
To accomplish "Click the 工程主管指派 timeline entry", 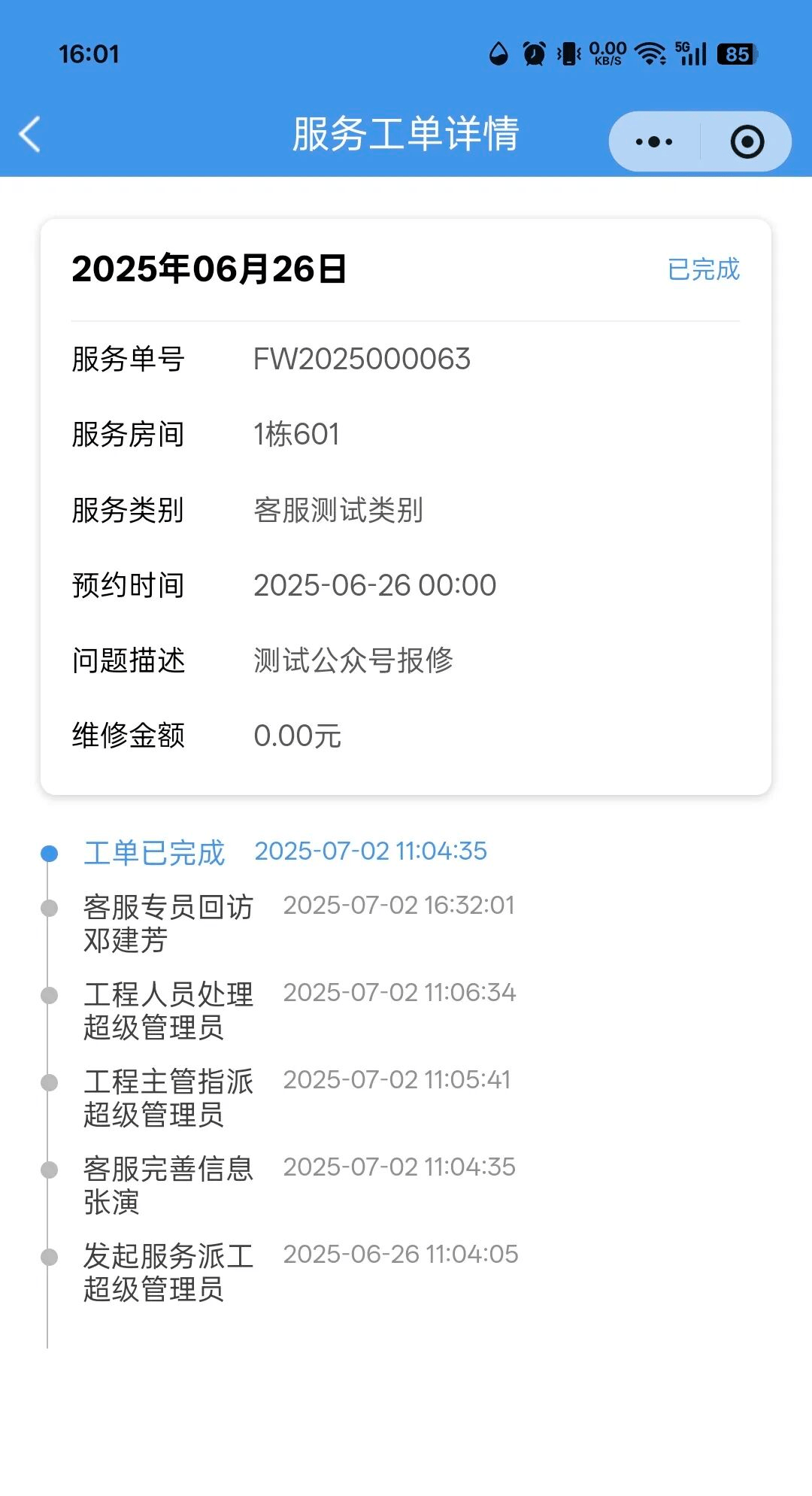I will tap(169, 1097).
